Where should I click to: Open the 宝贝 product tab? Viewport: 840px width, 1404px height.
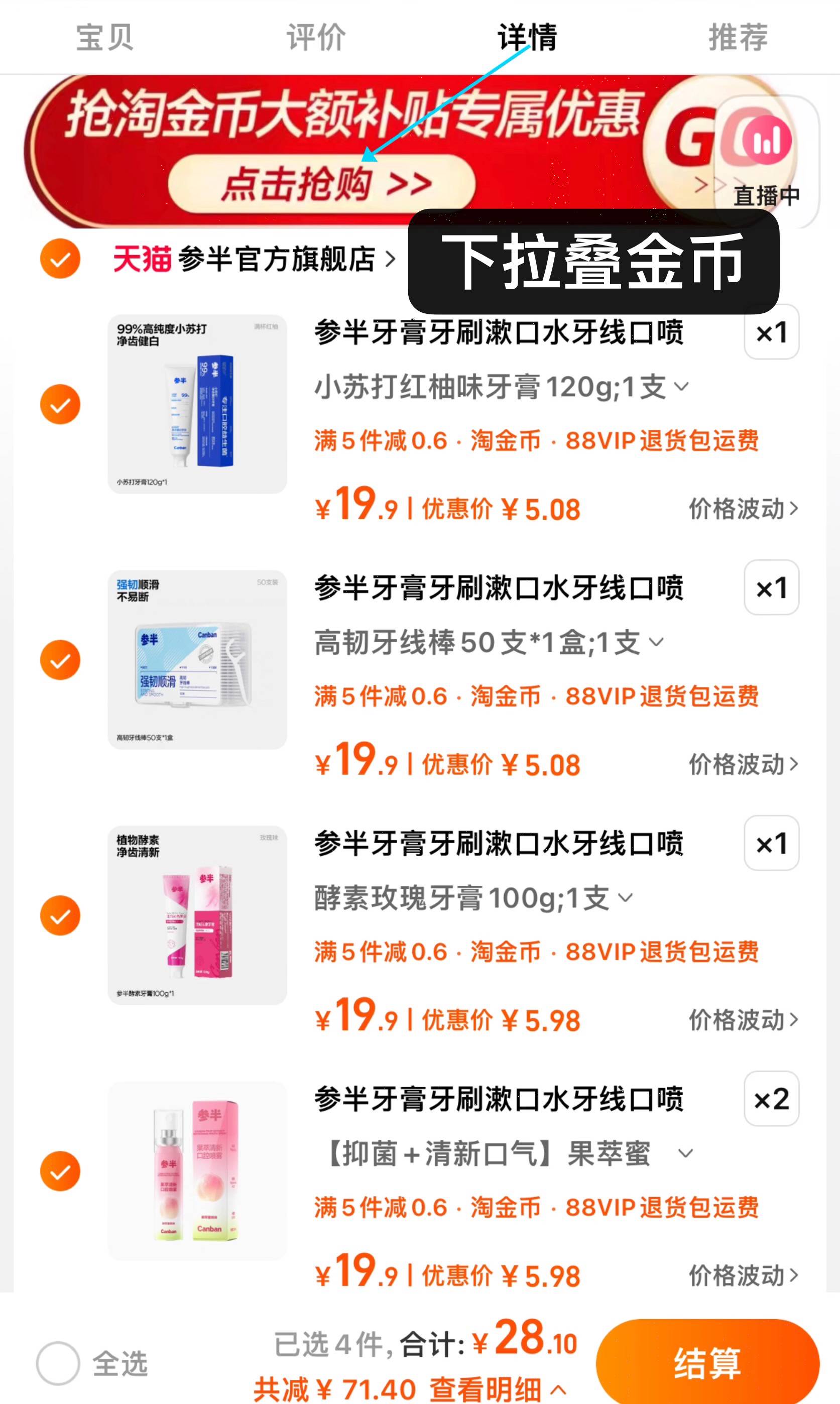point(105,39)
